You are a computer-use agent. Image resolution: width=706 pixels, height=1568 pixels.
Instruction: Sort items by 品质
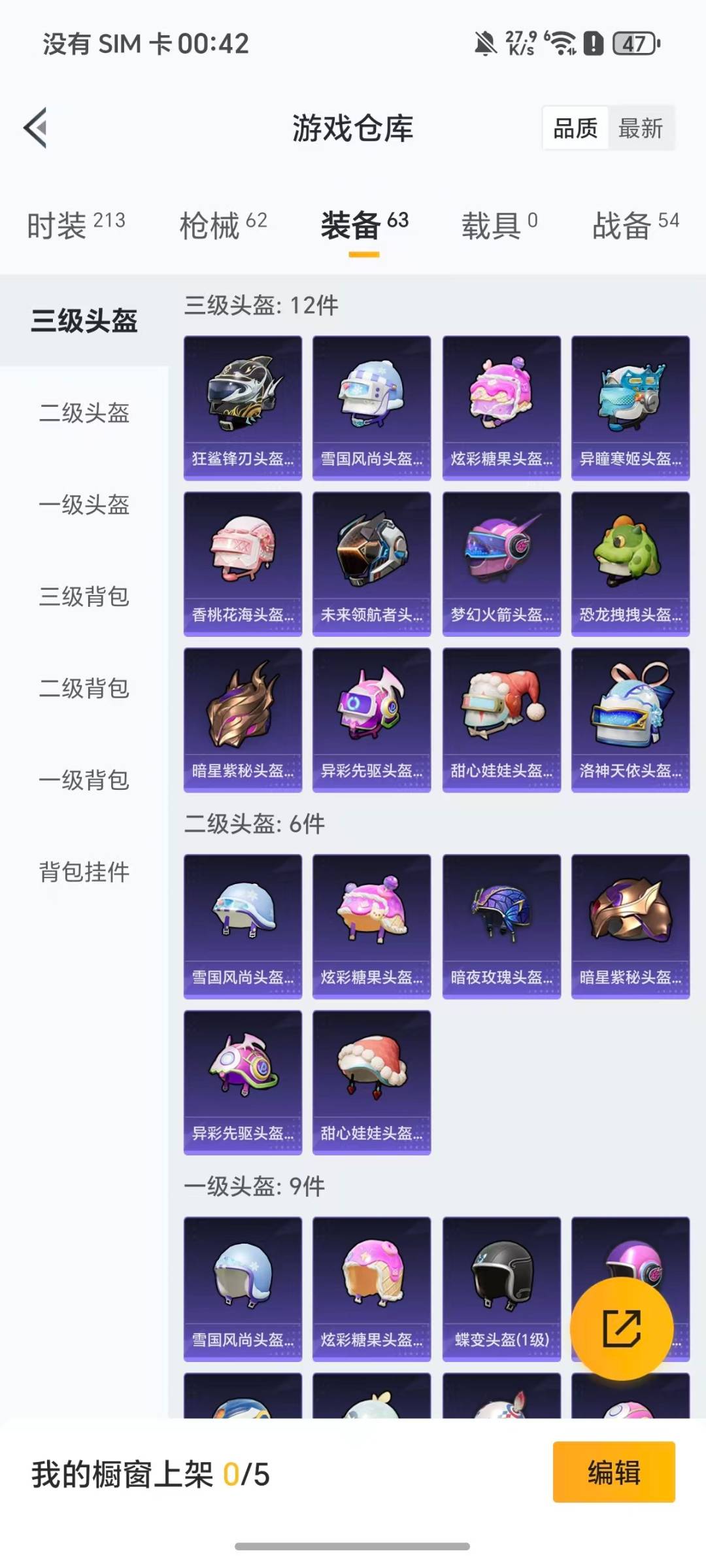coord(575,128)
